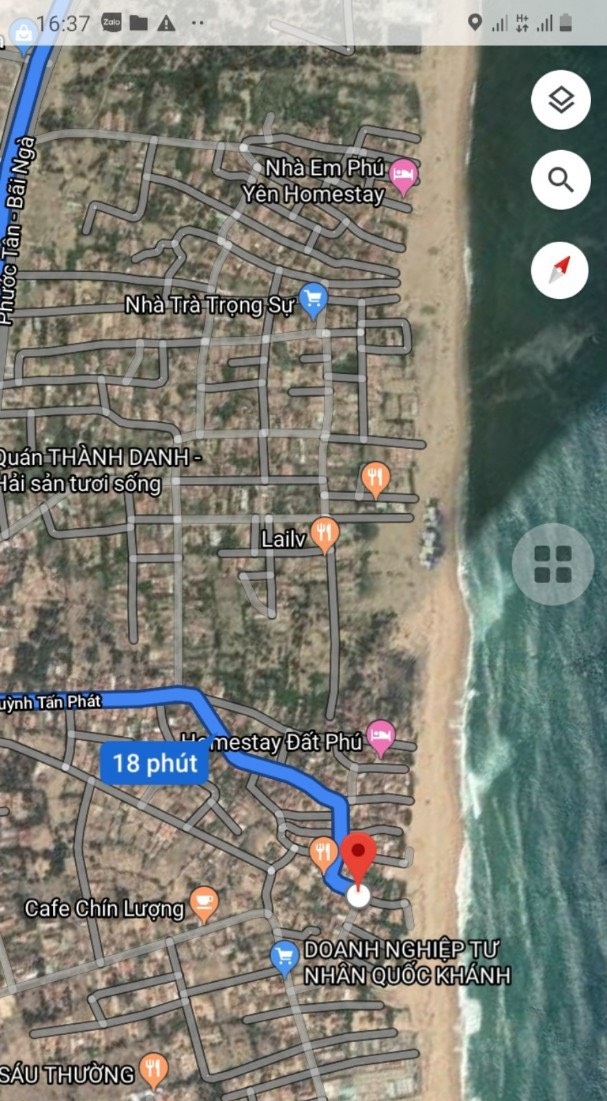Search along the route
This screenshot has height=1101, width=607.
click(560, 180)
